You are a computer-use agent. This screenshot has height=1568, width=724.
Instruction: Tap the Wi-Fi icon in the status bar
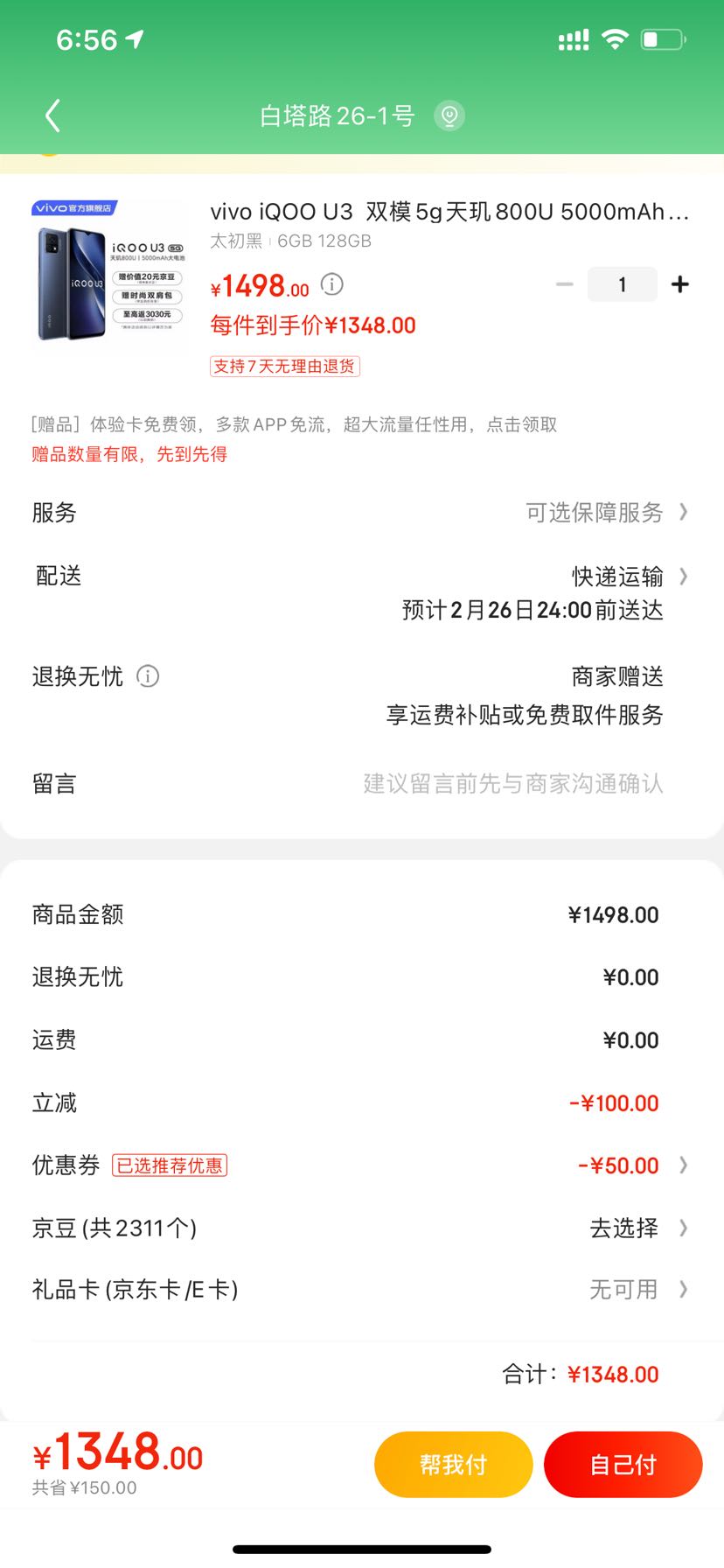pos(617,38)
